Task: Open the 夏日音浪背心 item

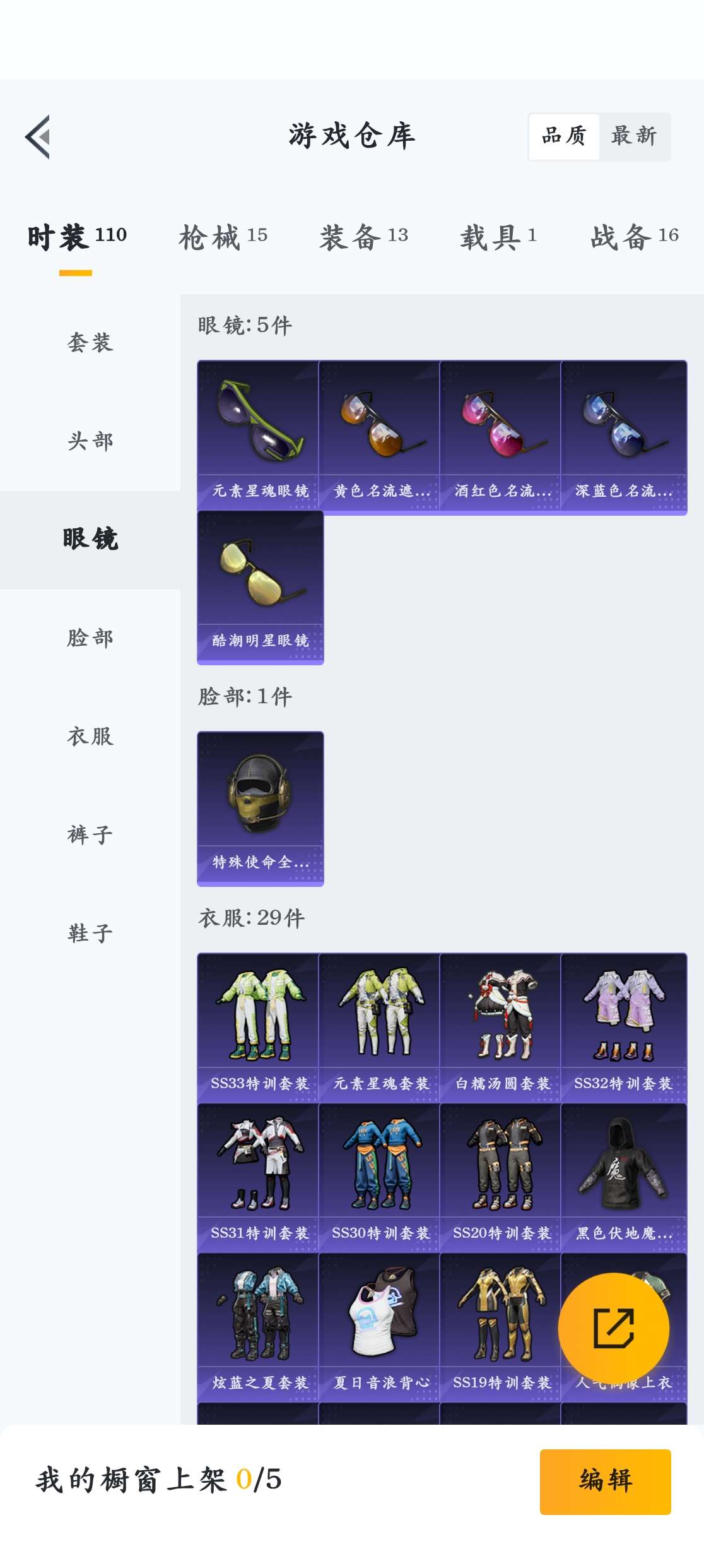Action: [379, 1326]
